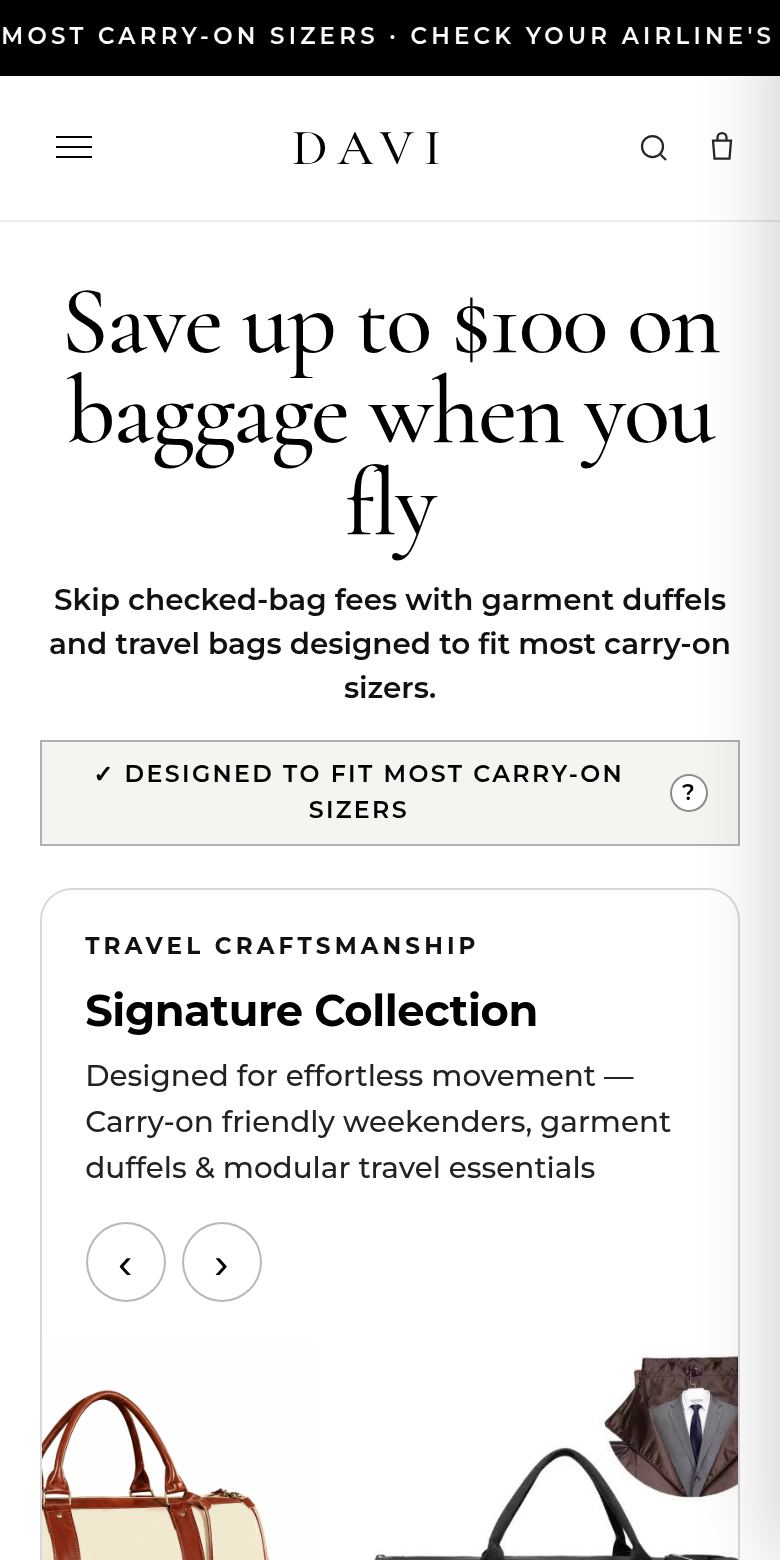Open the shopping bag
Screen dimensions: 780x1560
pos(722,147)
